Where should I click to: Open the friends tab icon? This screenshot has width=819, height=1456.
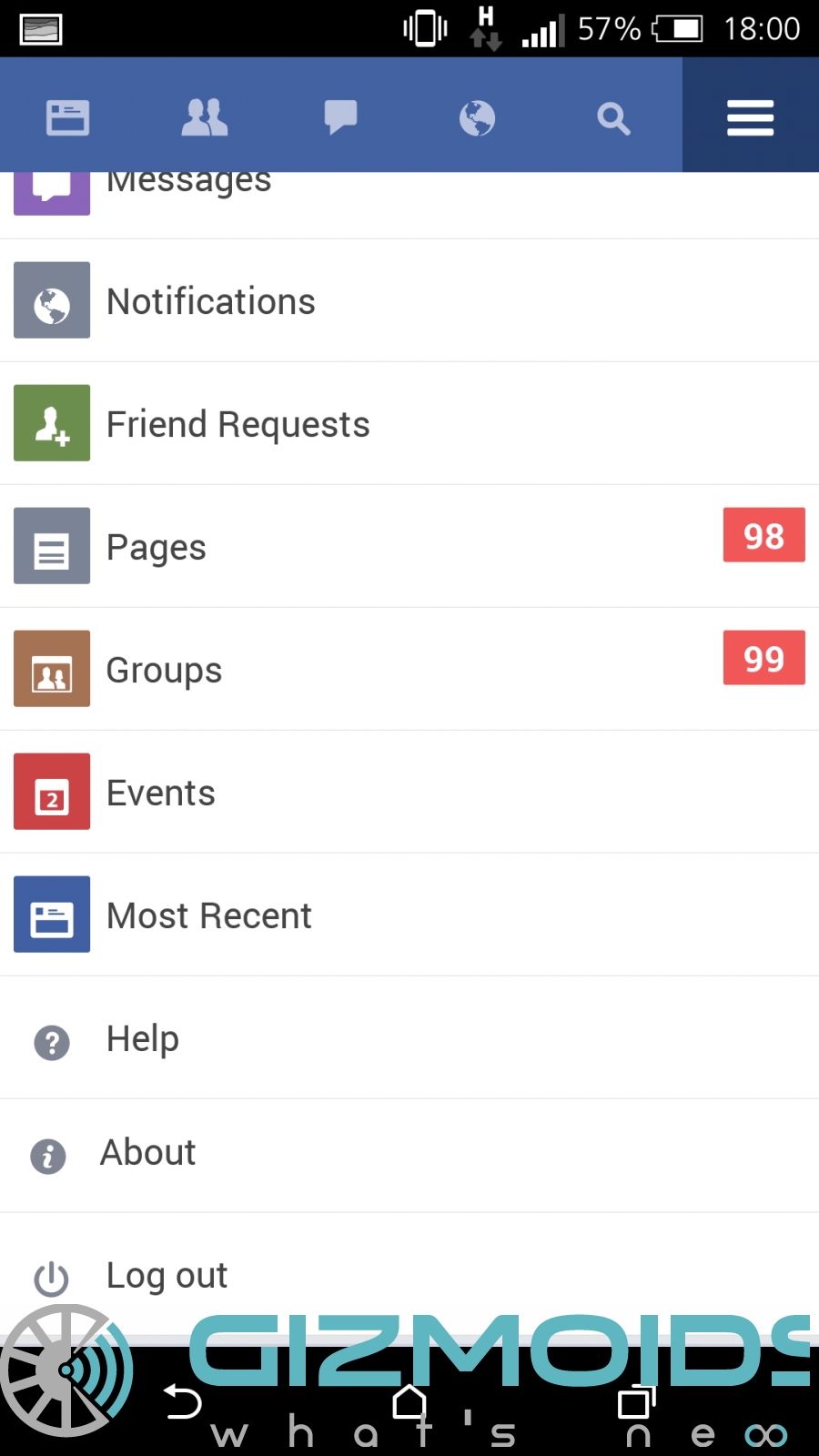coord(205,117)
